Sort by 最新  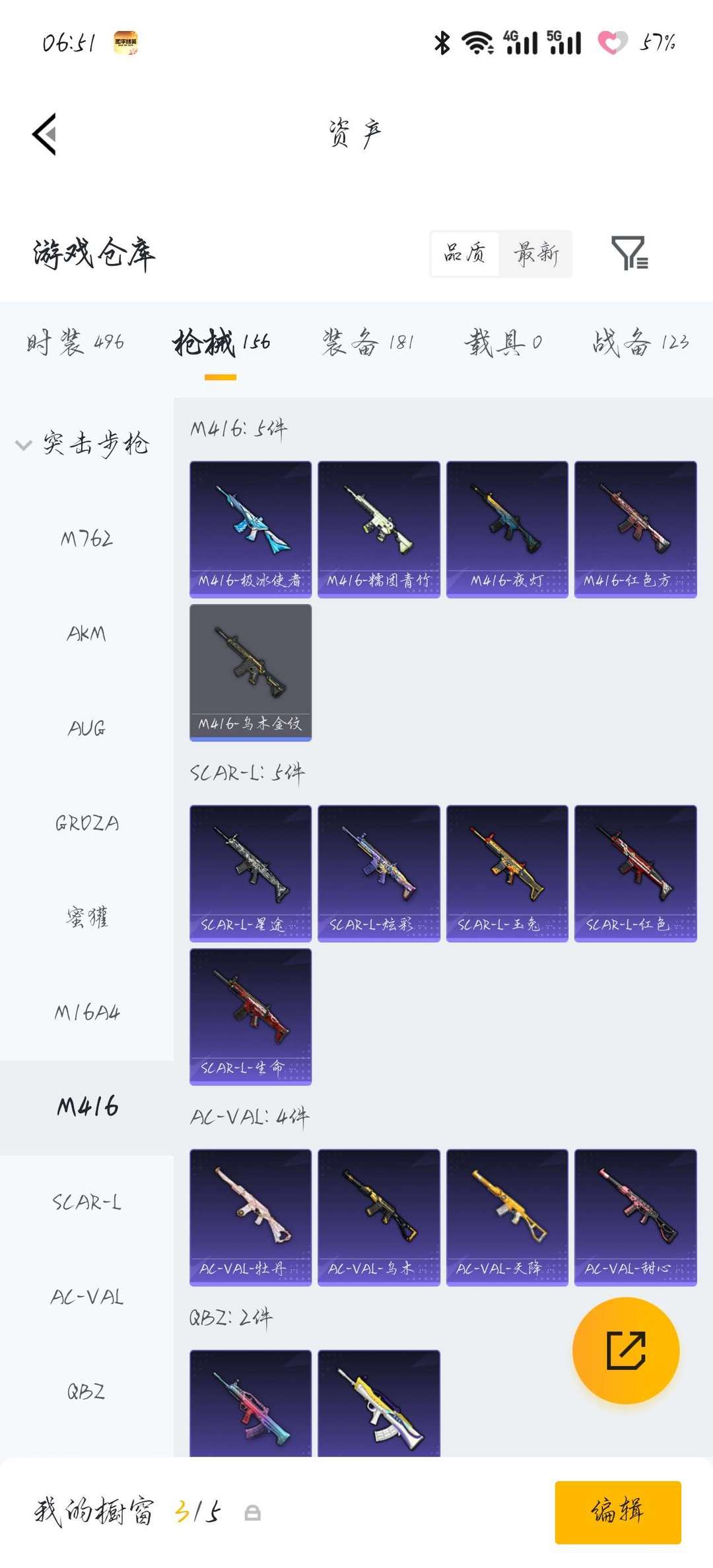[536, 254]
